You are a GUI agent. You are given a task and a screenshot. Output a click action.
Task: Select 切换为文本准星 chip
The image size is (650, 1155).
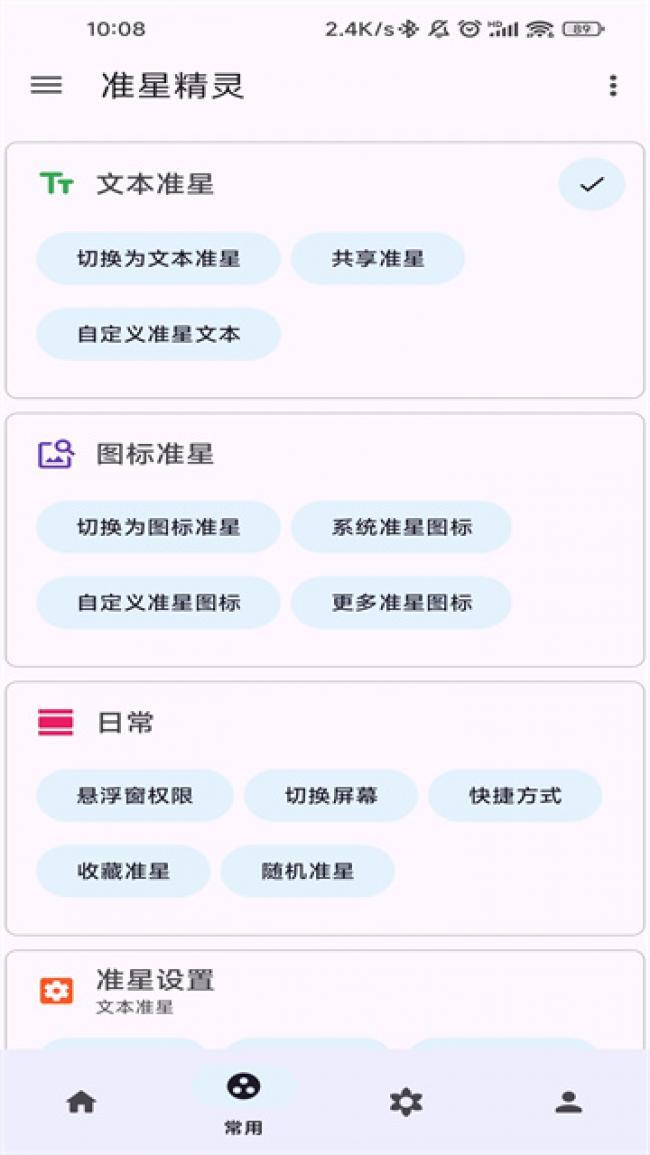point(158,258)
